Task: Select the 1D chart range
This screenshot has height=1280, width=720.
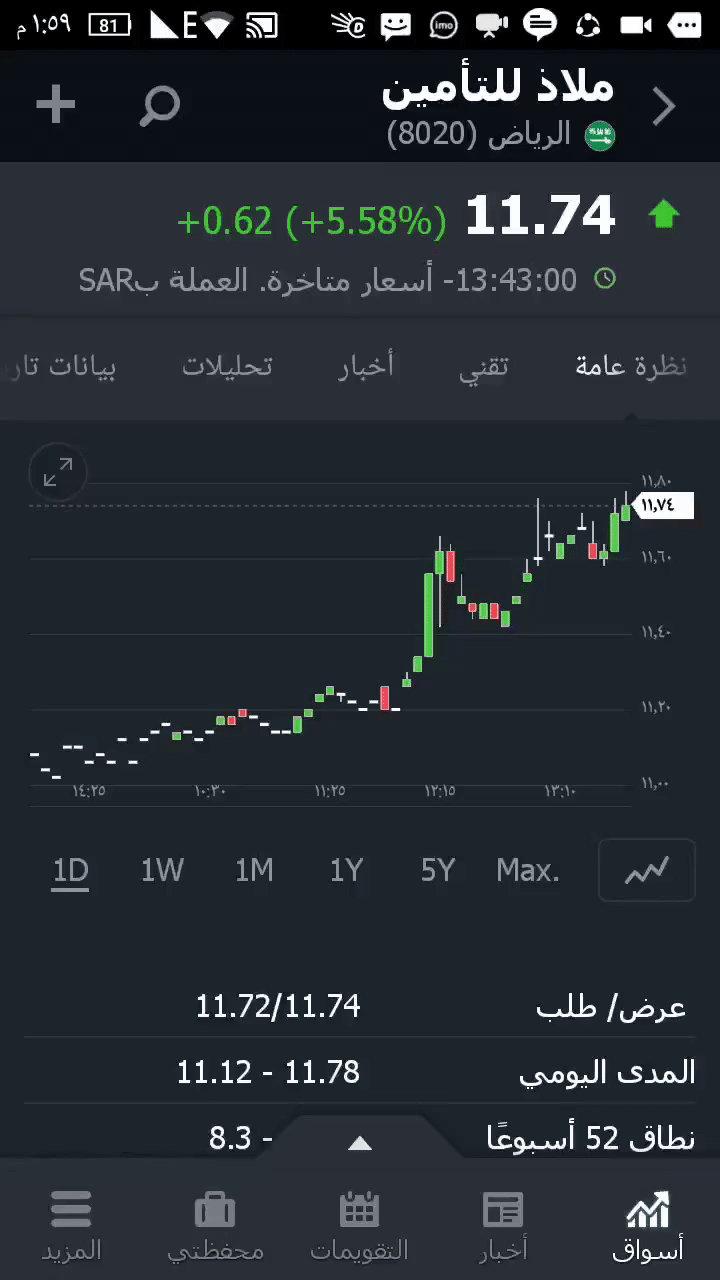Action: tap(71, 871)
